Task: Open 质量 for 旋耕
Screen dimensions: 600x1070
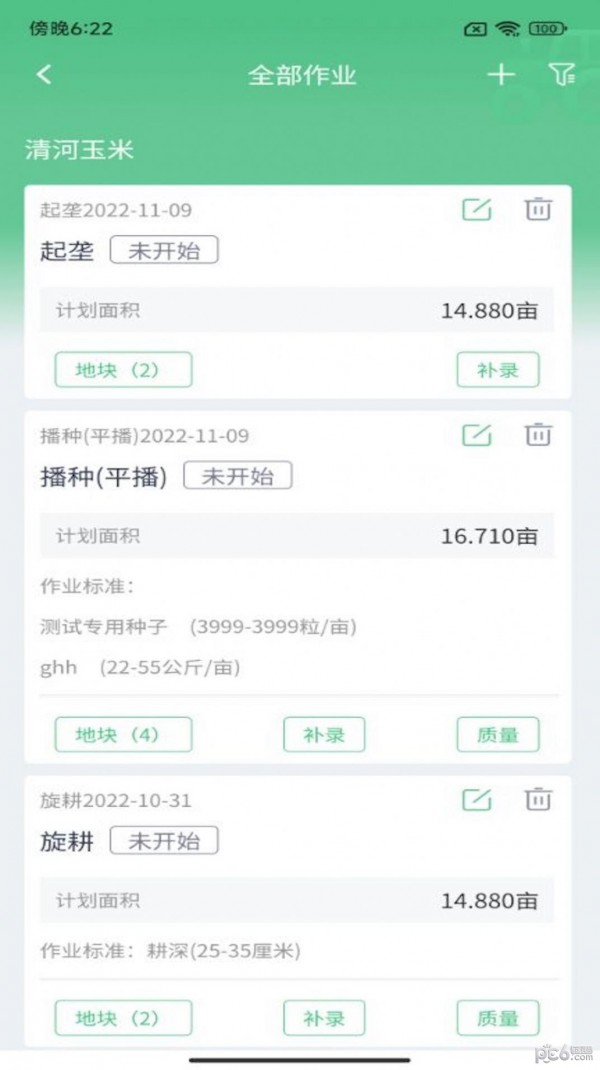Action: (498, 1018)
